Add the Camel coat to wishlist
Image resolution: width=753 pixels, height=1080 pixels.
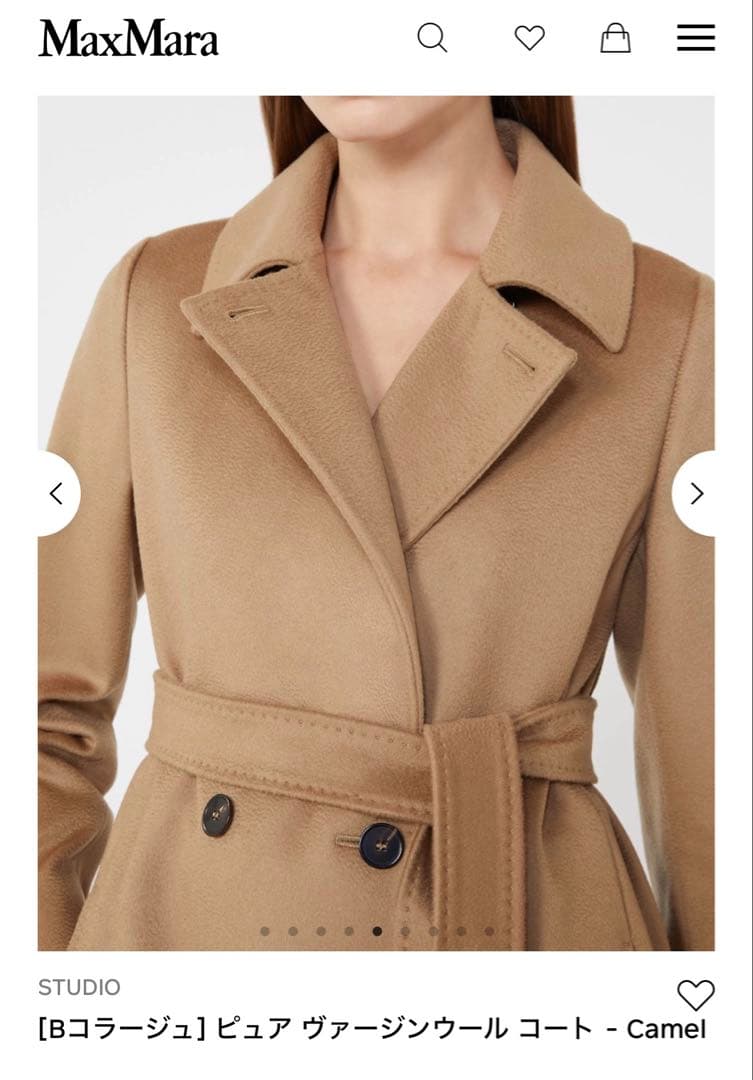coord(695,995)
